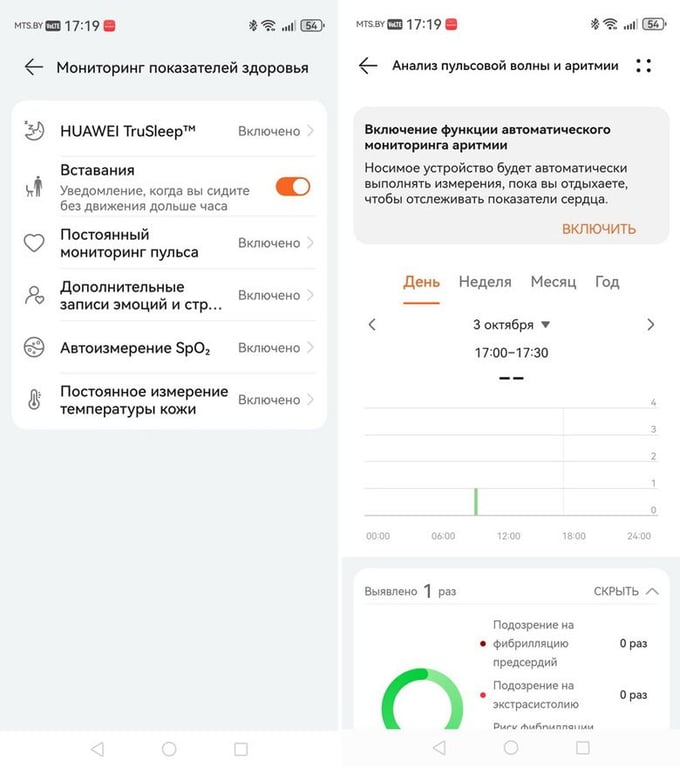Switch to the Месяц tab
The width and height of the screenshot is (680, 768).
pos(553,282)
